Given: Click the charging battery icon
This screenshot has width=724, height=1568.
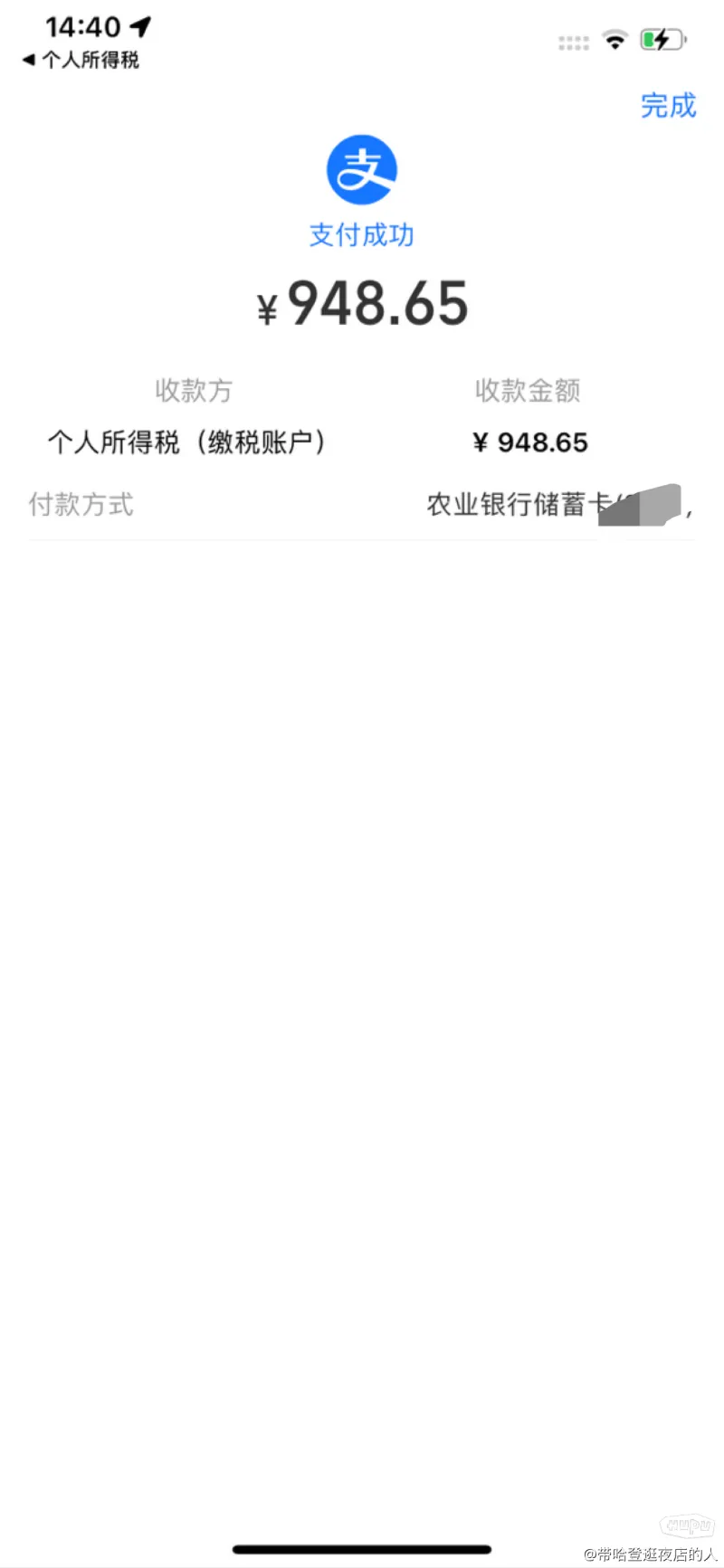Looking at the screenshot, I should pyautogui.click(x=662, y=41).
